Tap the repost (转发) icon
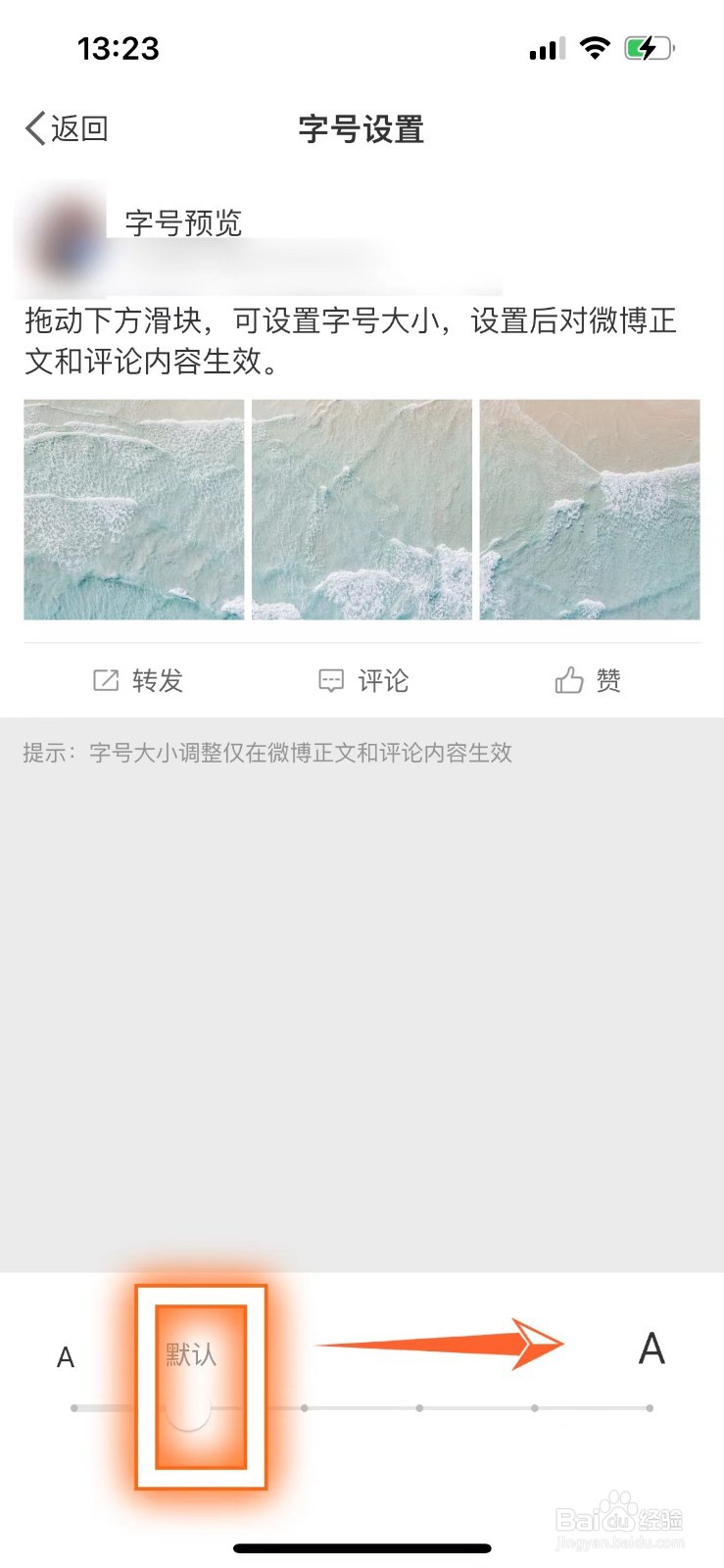Viewport: 724px width, 1568px height. pos(108,678)
